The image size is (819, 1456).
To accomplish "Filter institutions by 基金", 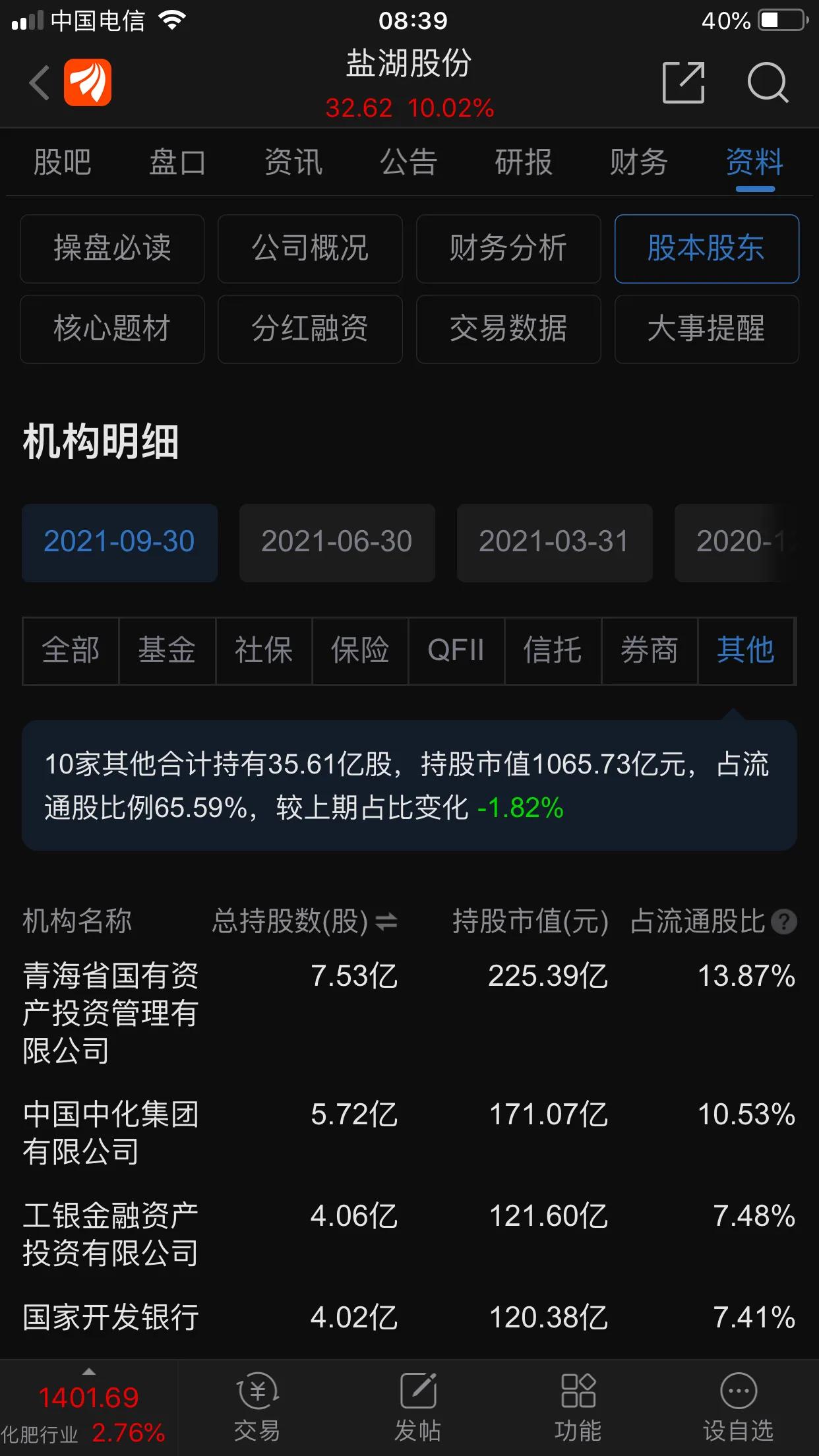I will 167,650.
